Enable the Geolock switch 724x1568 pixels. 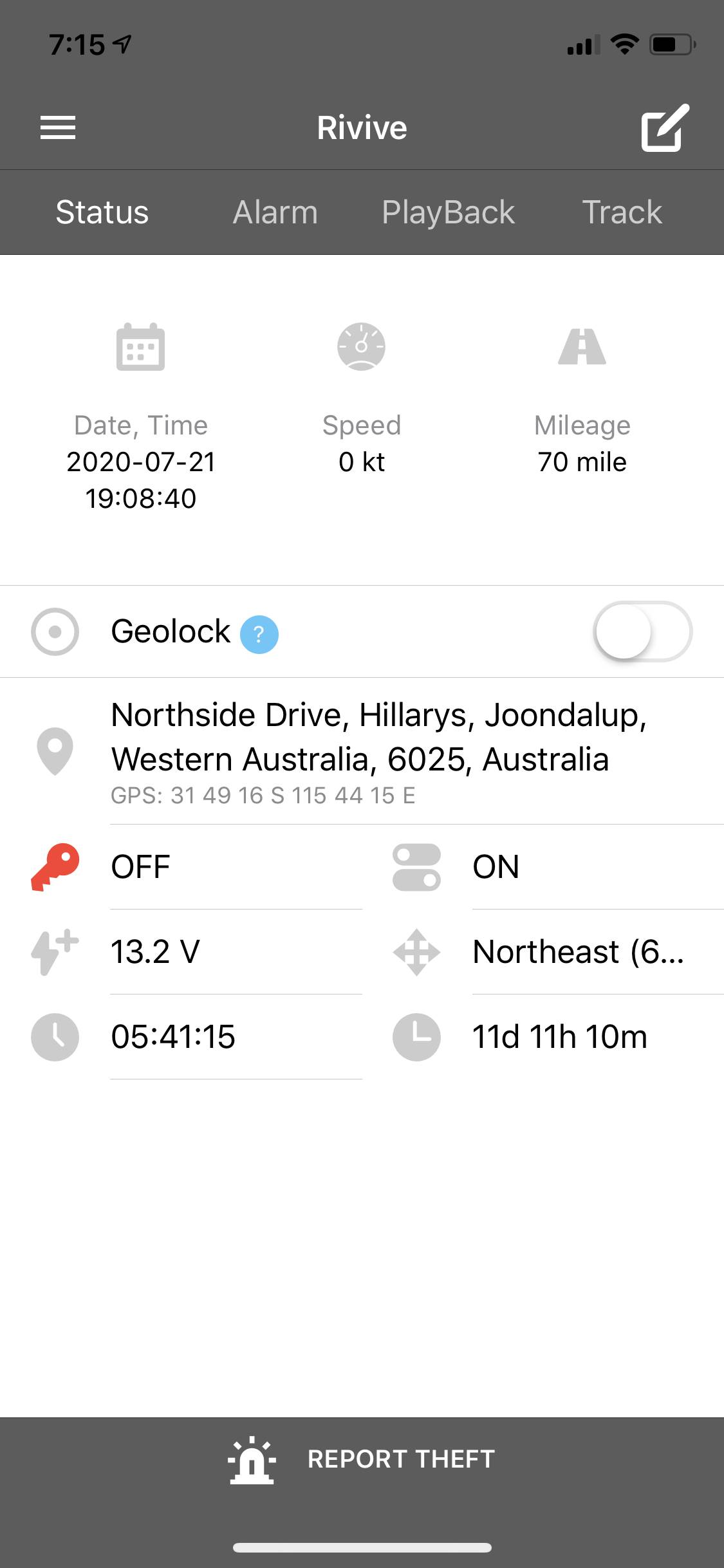click(642, 631)
